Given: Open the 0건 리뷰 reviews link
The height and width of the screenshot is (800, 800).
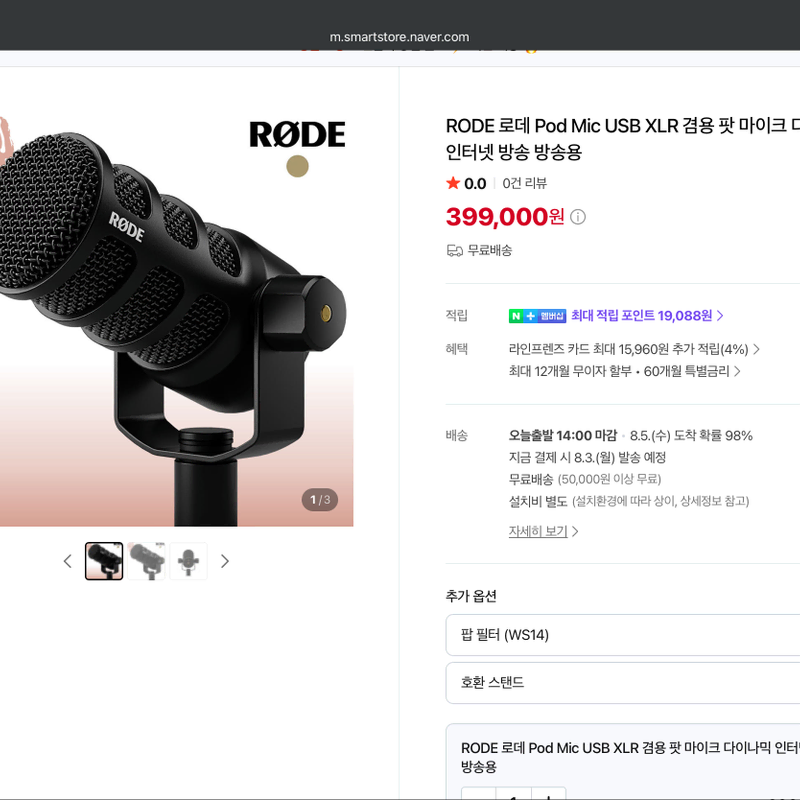Looking at the screenshot, I should click(x=524, y=183).
